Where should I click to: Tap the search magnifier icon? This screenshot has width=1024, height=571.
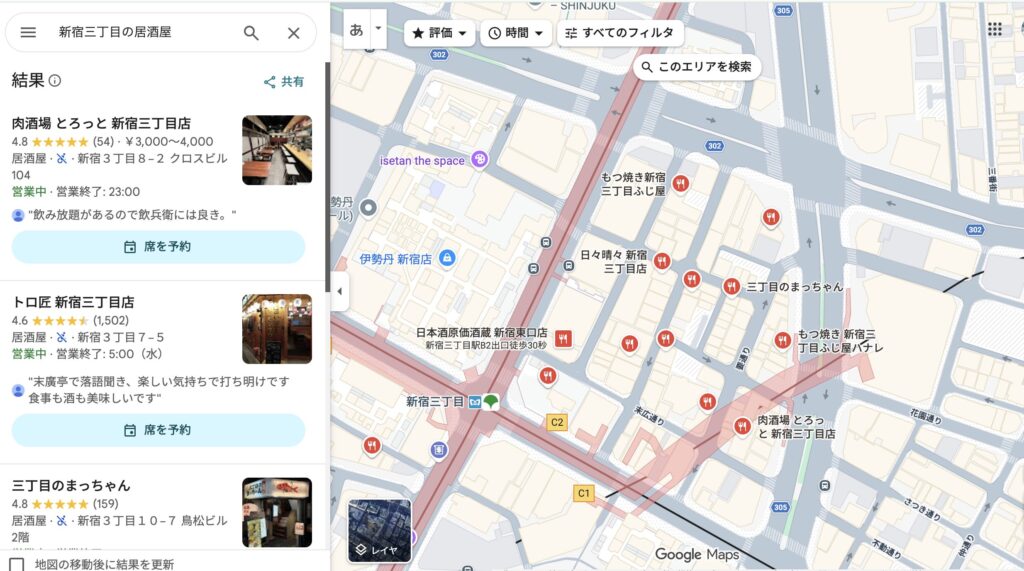pyautogui.click(x=251, y=32)
